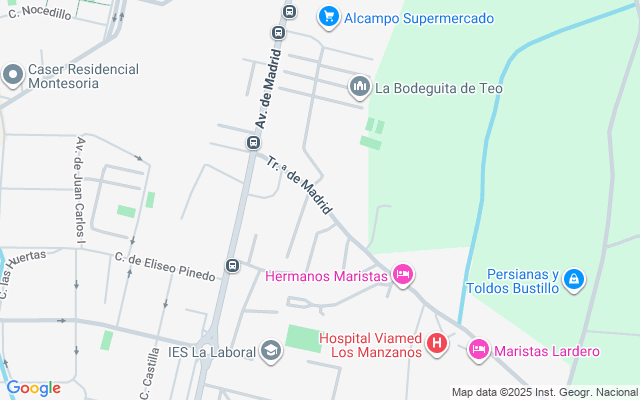Select the Caser Residencial Montesoria pin
Viewport: 640px width, 400px height.
13,75
